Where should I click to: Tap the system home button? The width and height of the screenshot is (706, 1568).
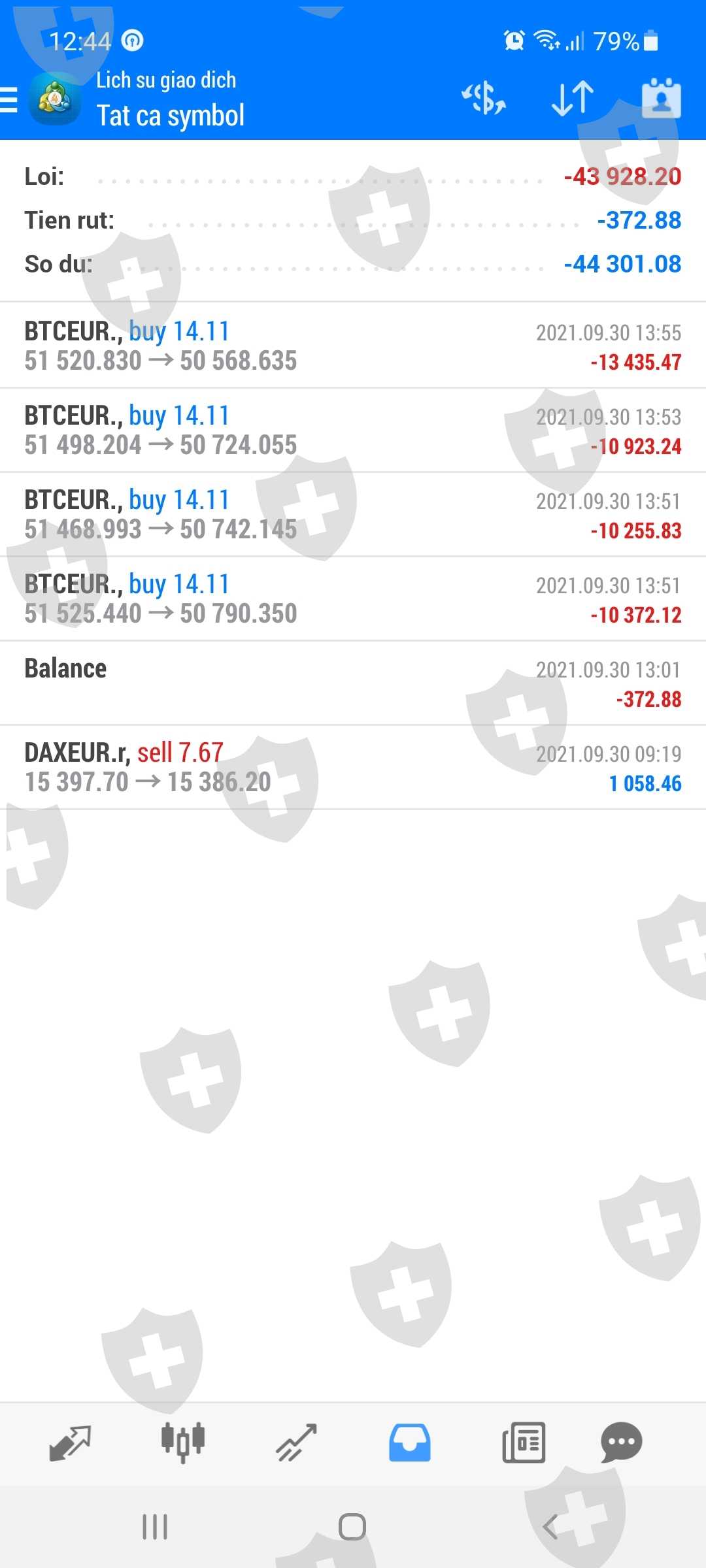352,1527
